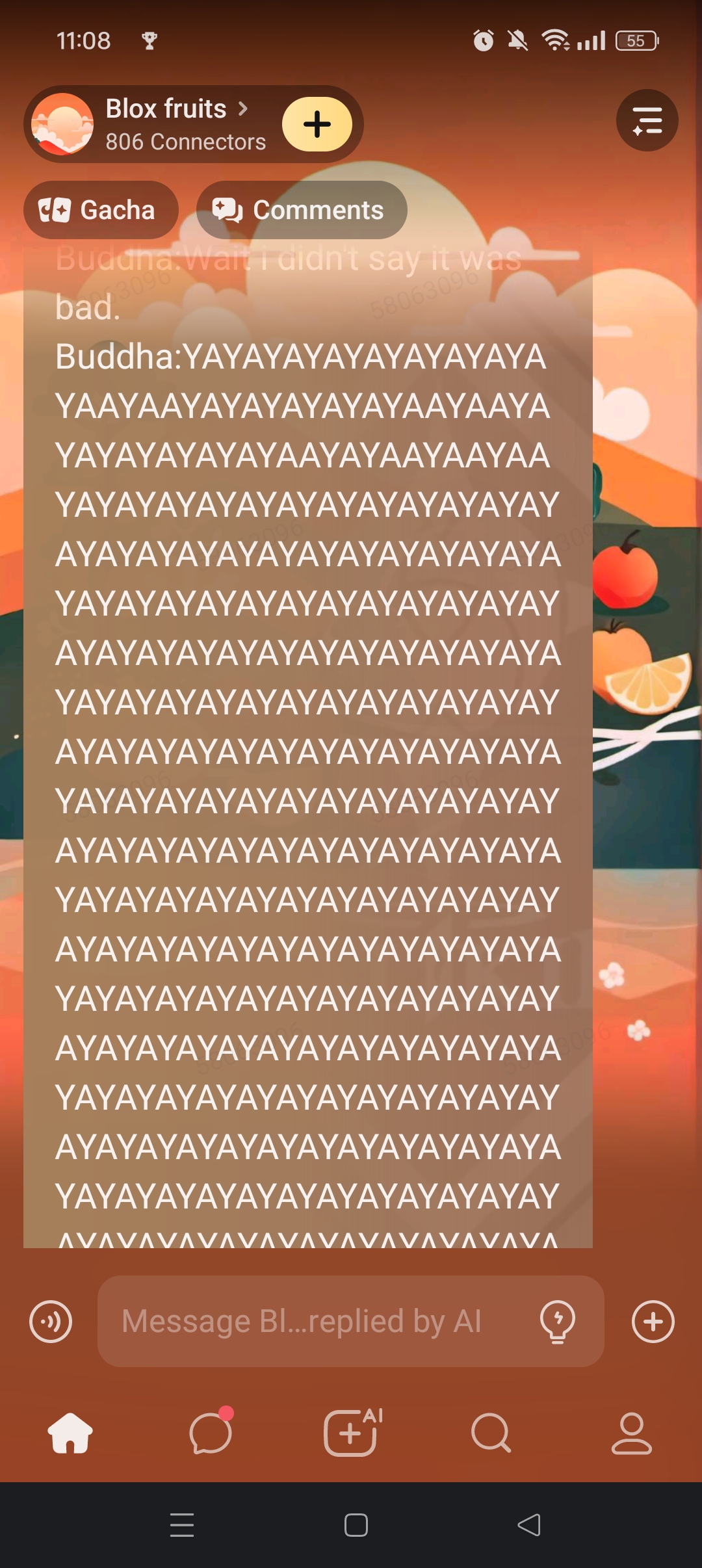Tap the yellow plus connect button

317,124
